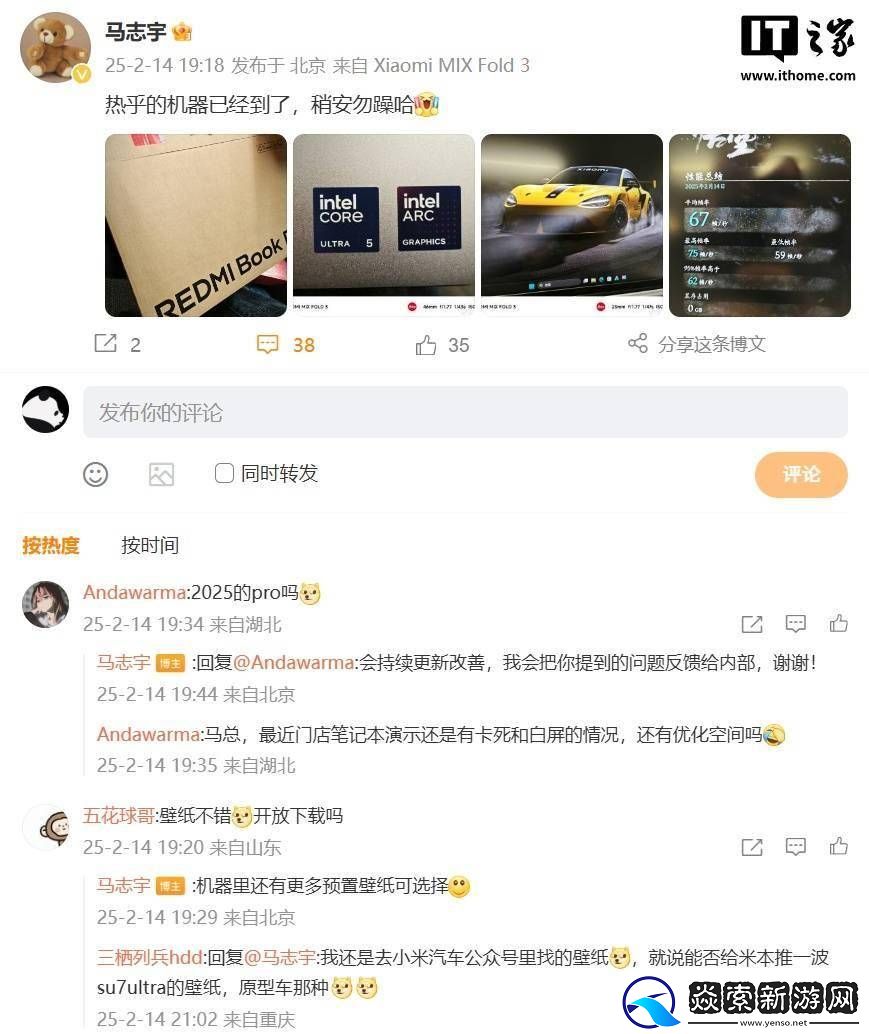Viewport: 869px width, 1034px height.
Task: Select the 按热度 tab
Action: click(50, 546)
